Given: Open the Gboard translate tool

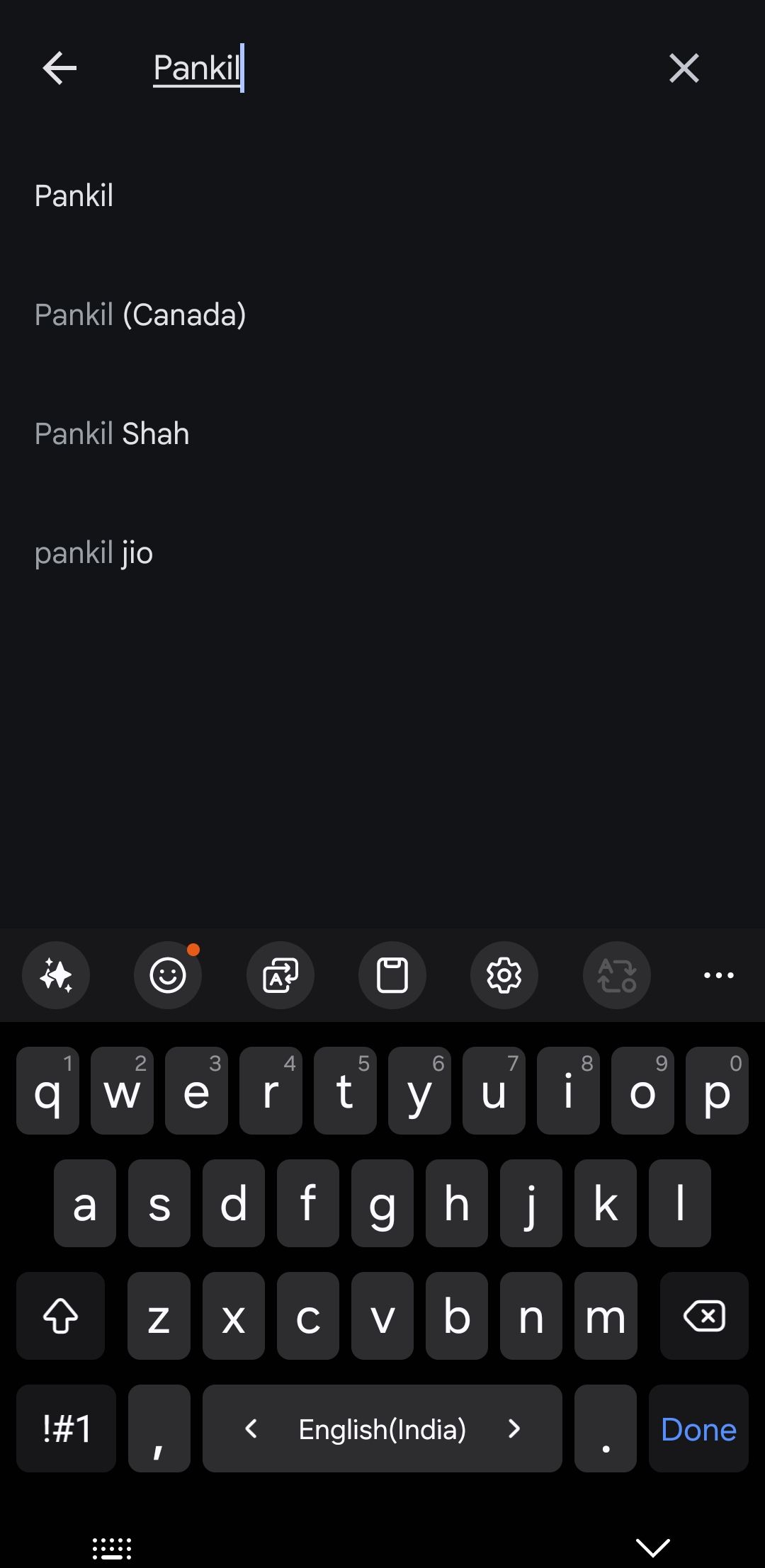Looking at the screenshot, I should (280, 975).
